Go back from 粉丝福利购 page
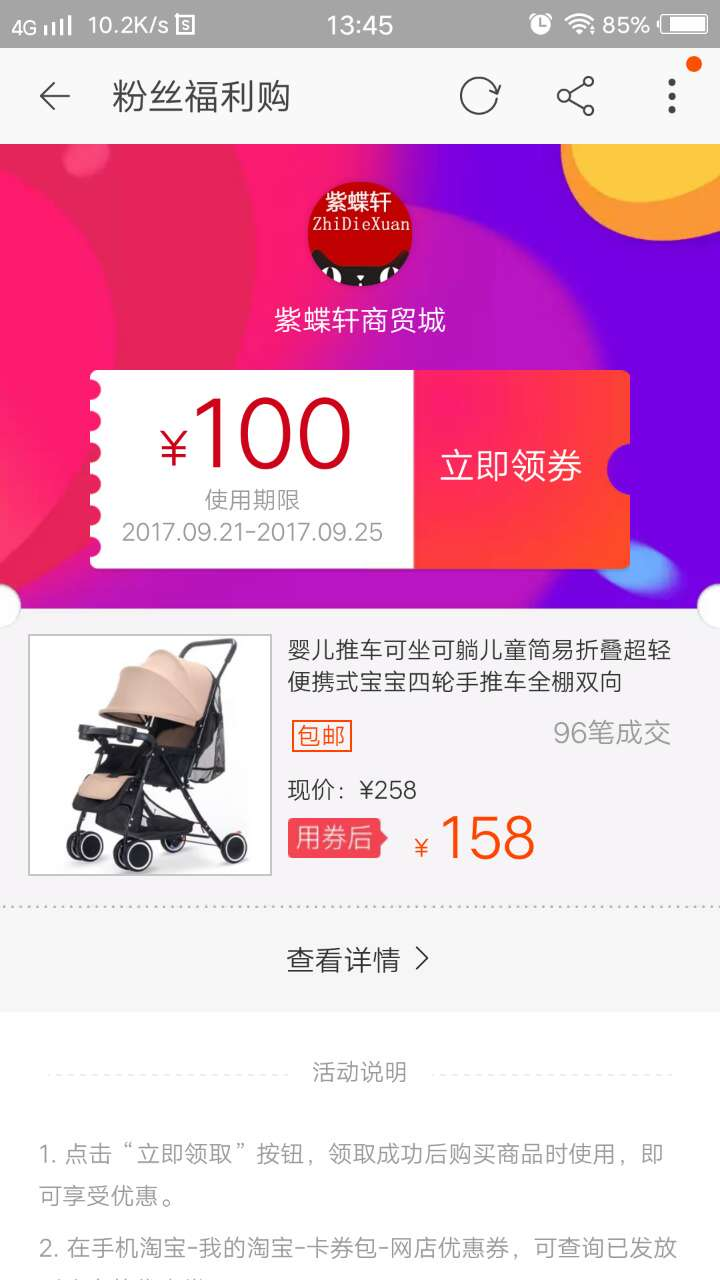 55,97
